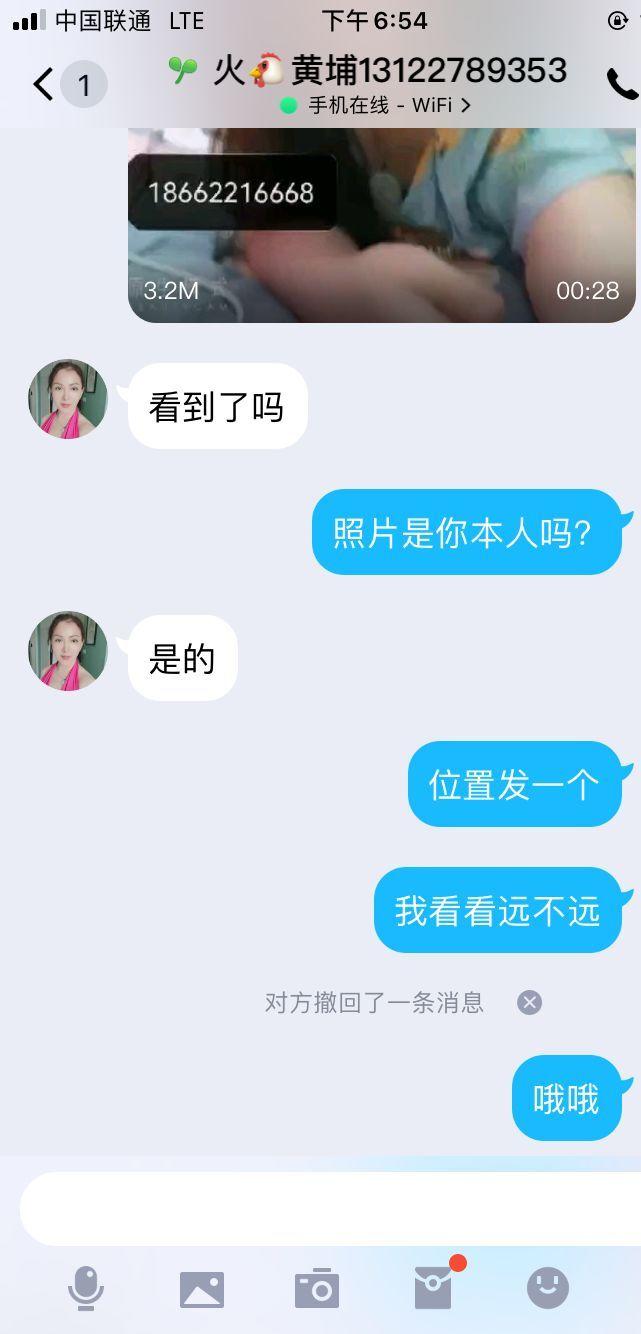The height and width of the screenshot is (1334, 641).
Task: Dismiss the 对方撤回了一条消息 notice
Action: click(529, 1002)
